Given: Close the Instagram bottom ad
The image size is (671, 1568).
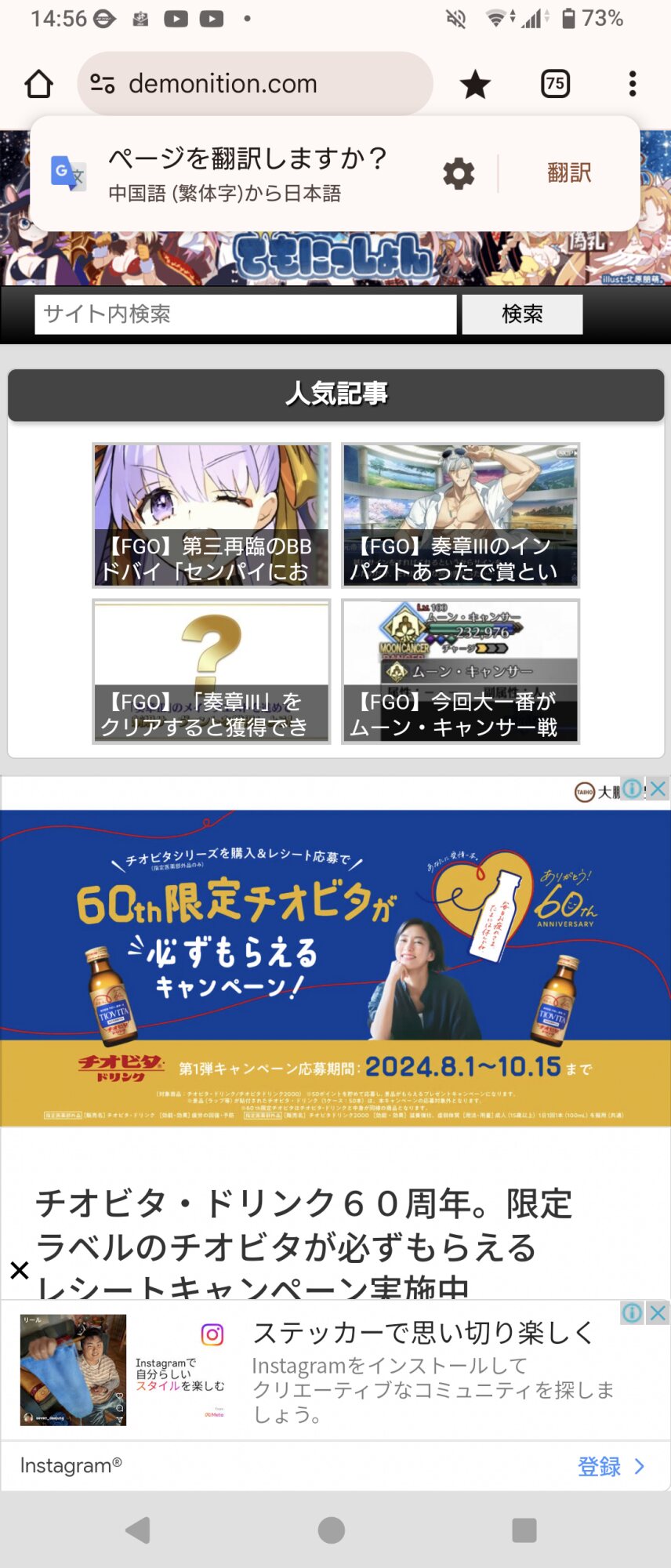Looking at the screenshot, I should (658, 1312).
